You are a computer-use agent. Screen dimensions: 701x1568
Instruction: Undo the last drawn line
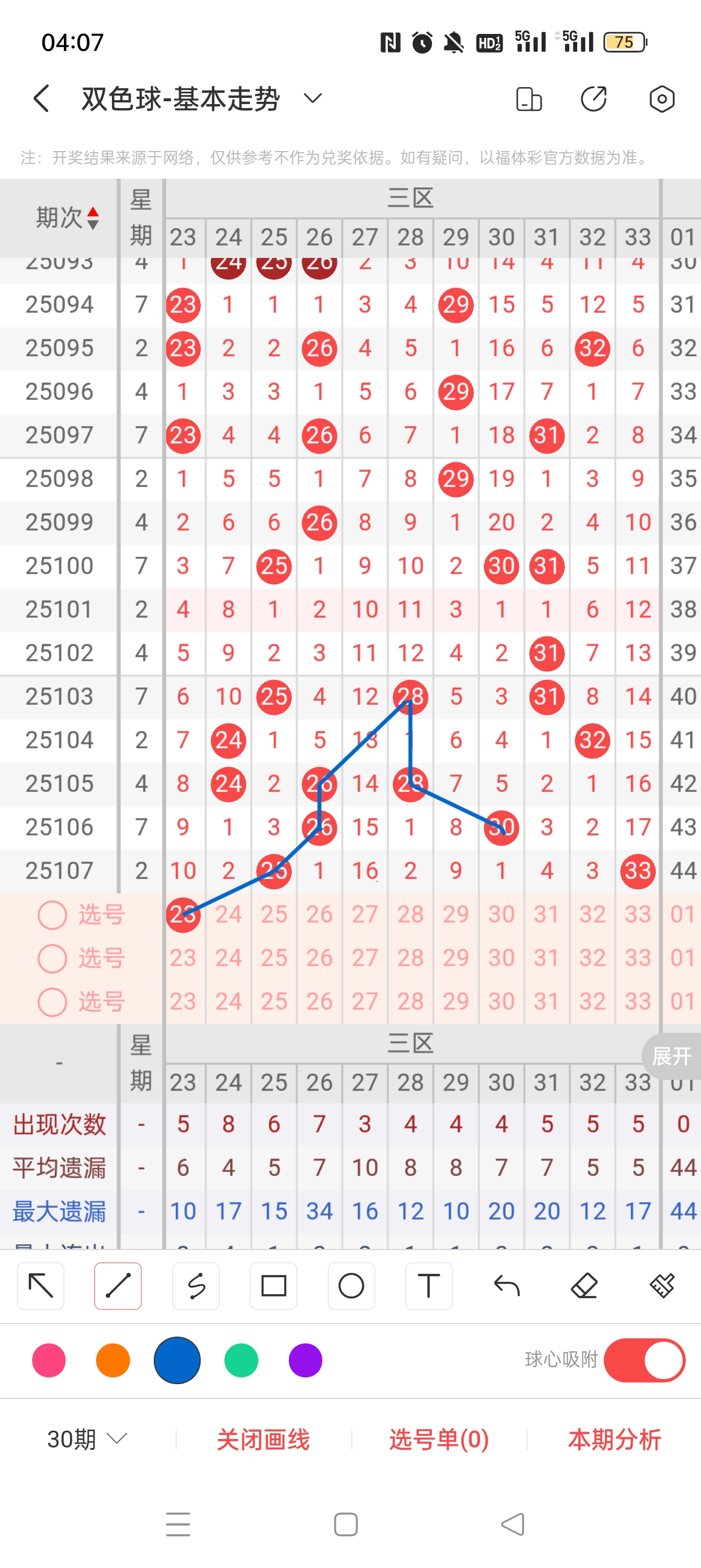[507, 1286]
